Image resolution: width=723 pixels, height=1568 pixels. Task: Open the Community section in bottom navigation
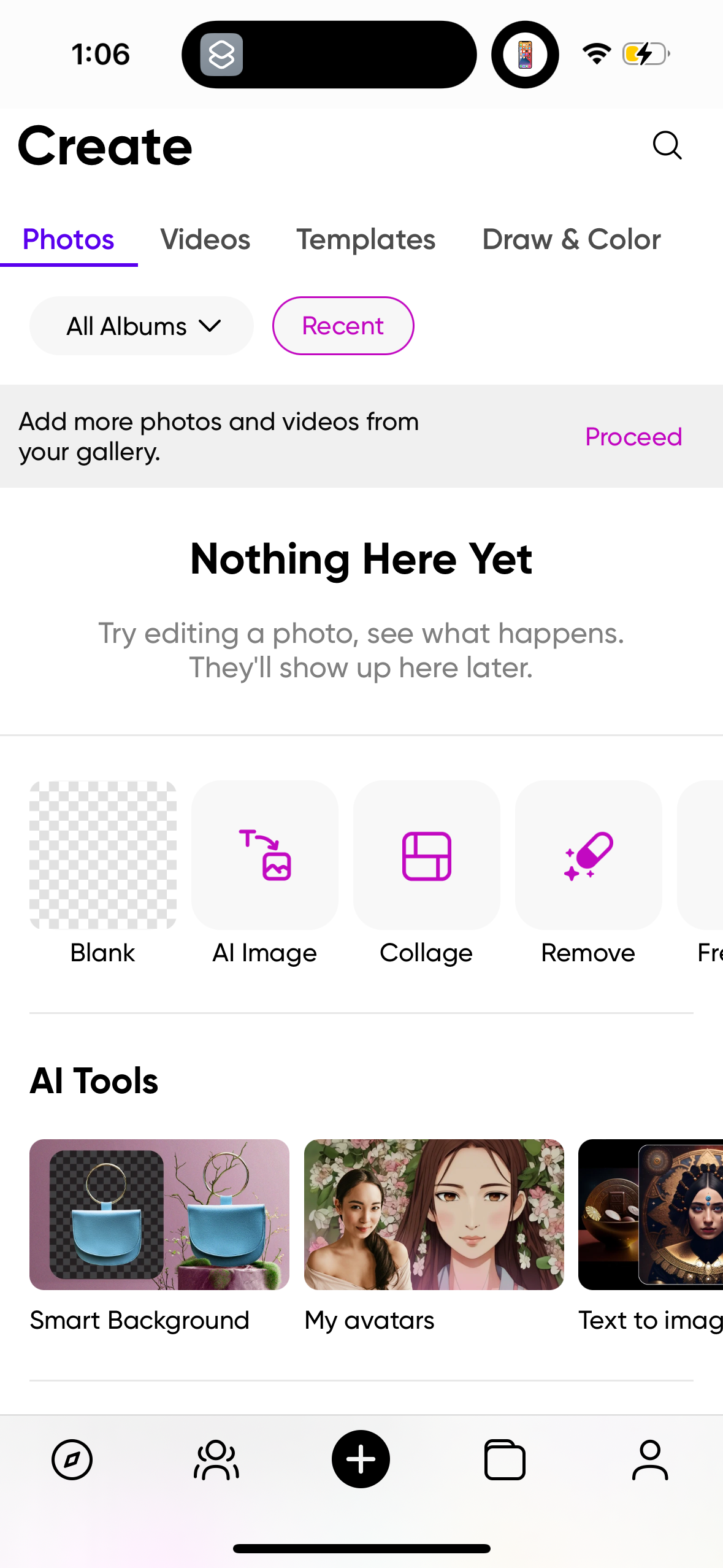coord(216,1459)
